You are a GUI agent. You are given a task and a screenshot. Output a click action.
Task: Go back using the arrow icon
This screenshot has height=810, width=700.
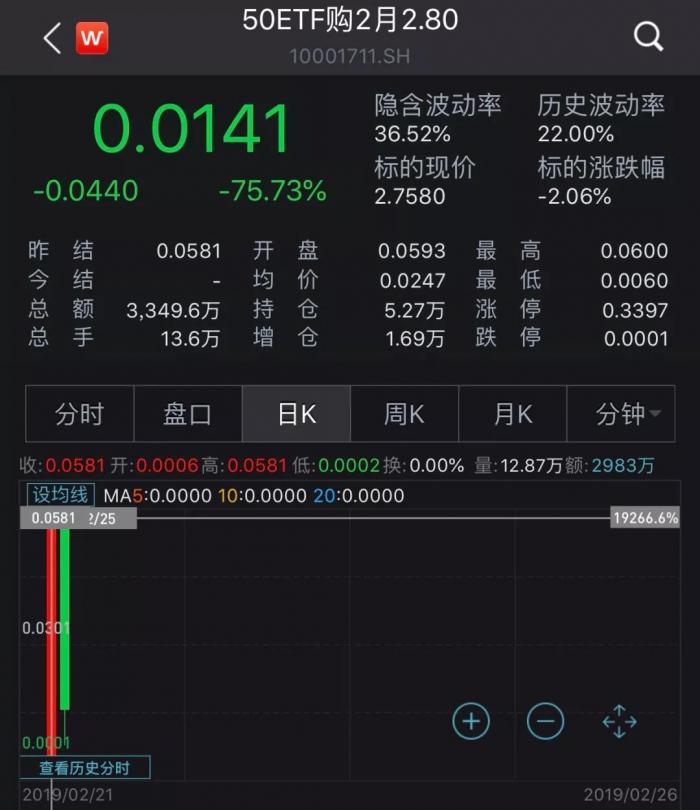click(x=52, y=38)
